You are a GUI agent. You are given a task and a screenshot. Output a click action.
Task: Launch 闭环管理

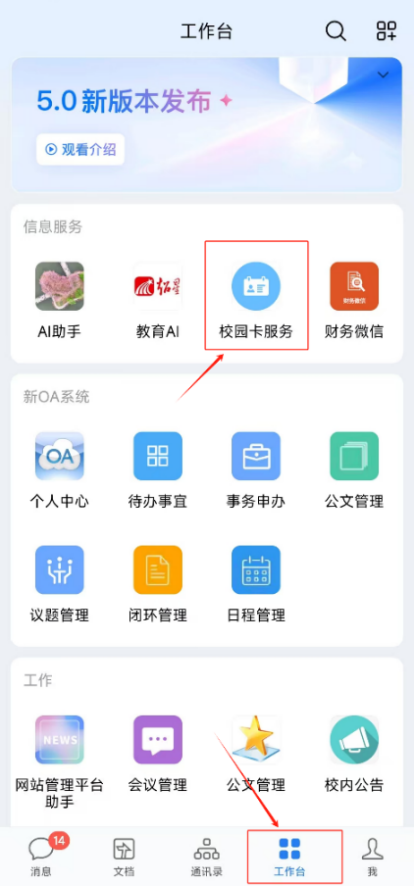point(158,584)
